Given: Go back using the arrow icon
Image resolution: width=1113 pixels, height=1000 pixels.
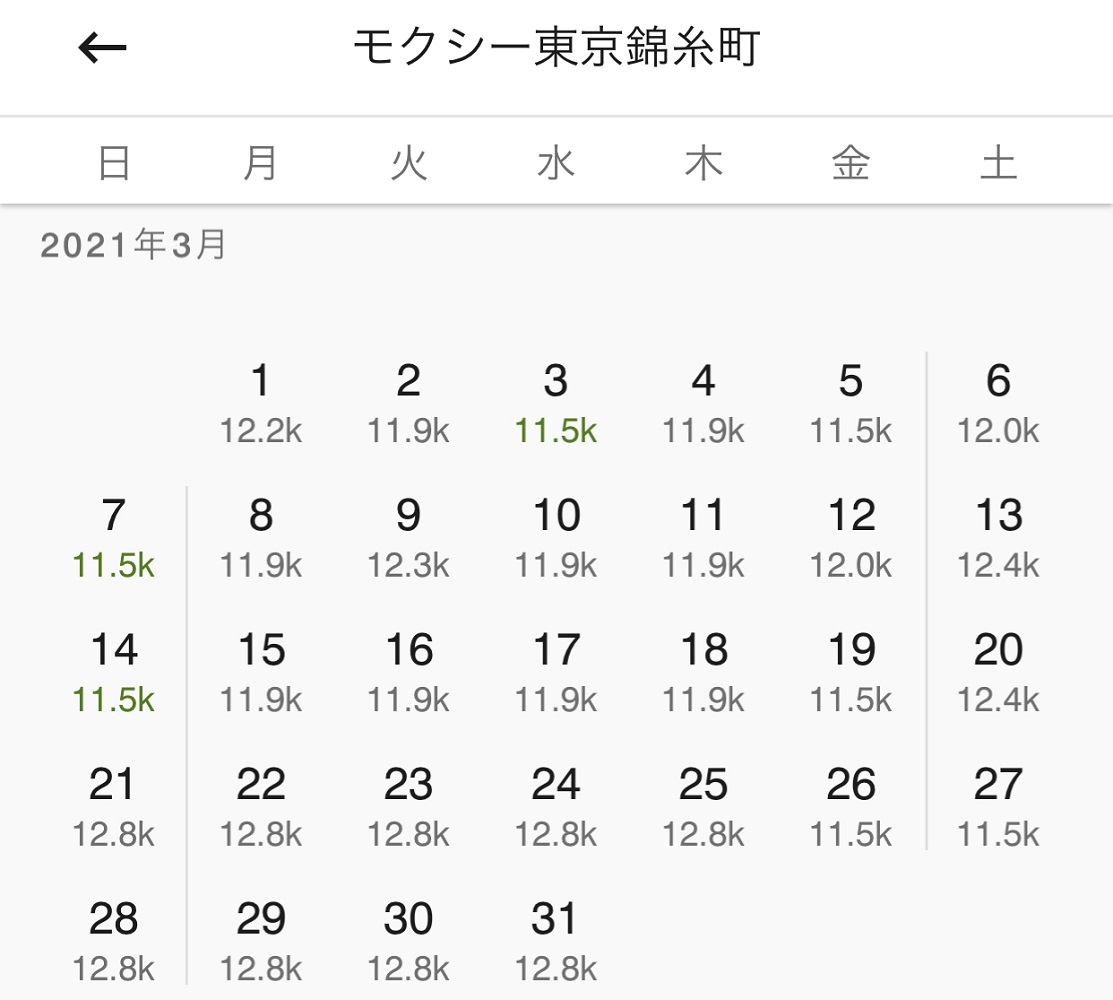Looking at the screenshot, I should 103,48.
